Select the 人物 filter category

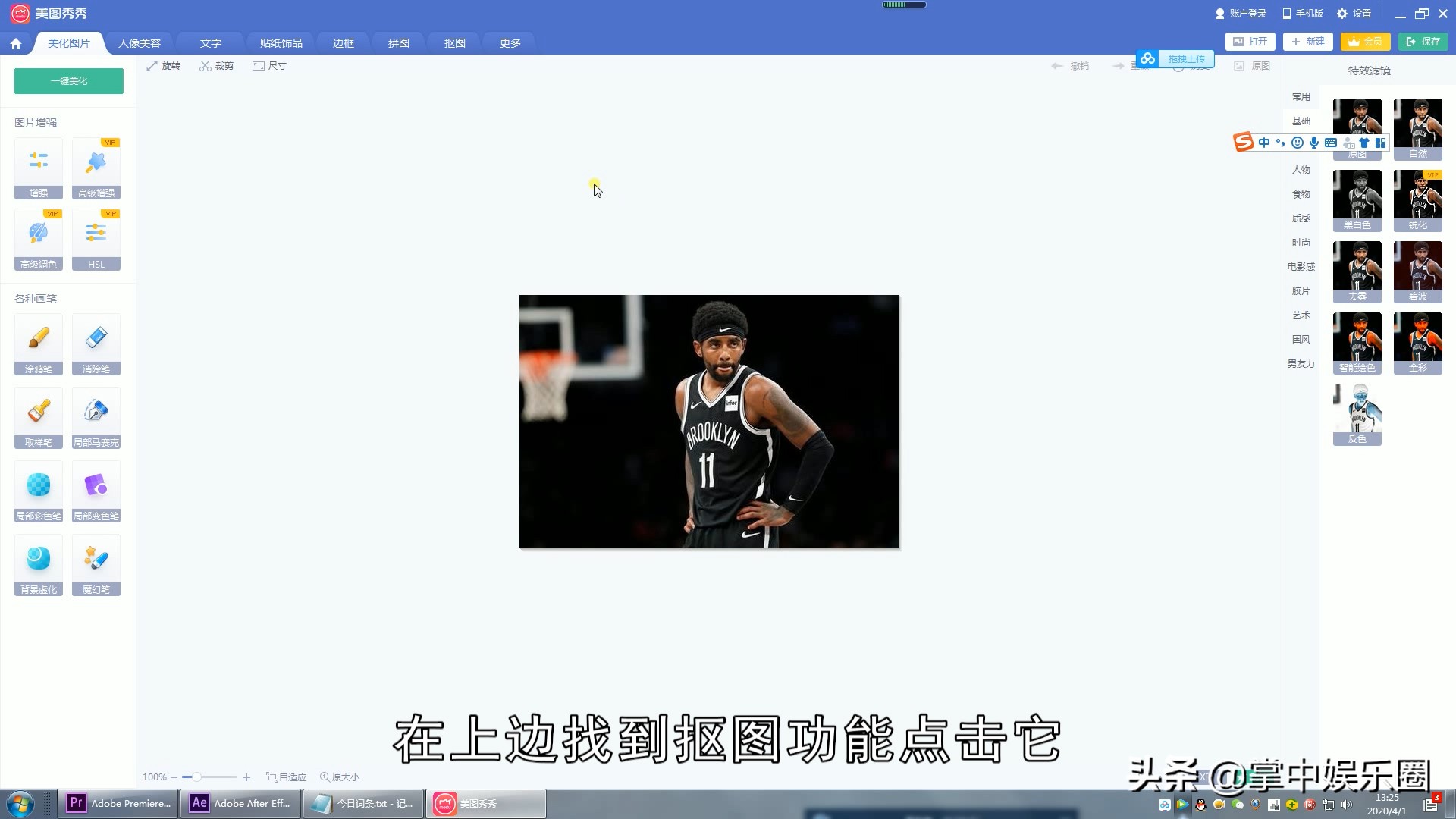coord(1301,170)
